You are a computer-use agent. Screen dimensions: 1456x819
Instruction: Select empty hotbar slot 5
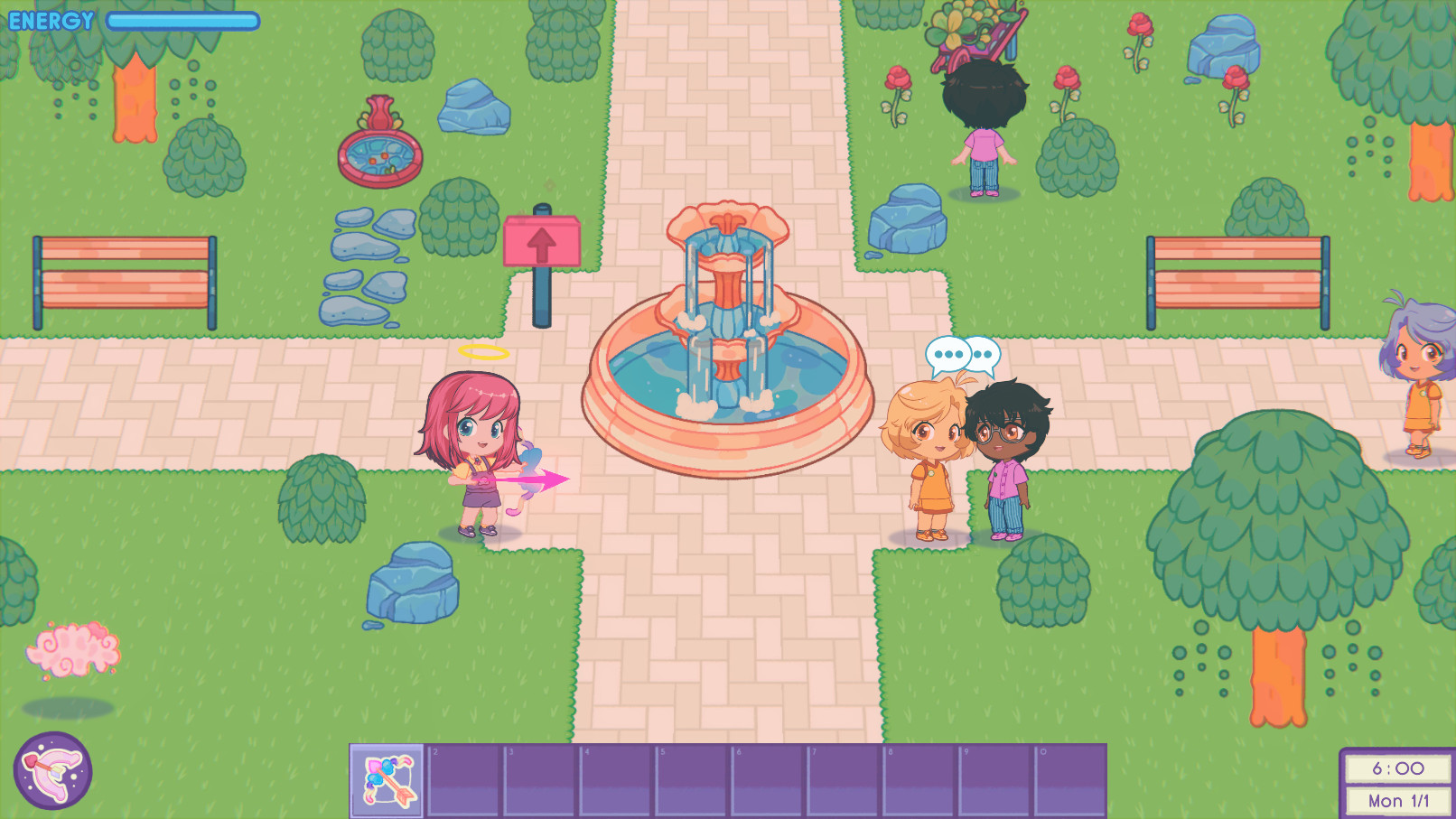[691, 780]
